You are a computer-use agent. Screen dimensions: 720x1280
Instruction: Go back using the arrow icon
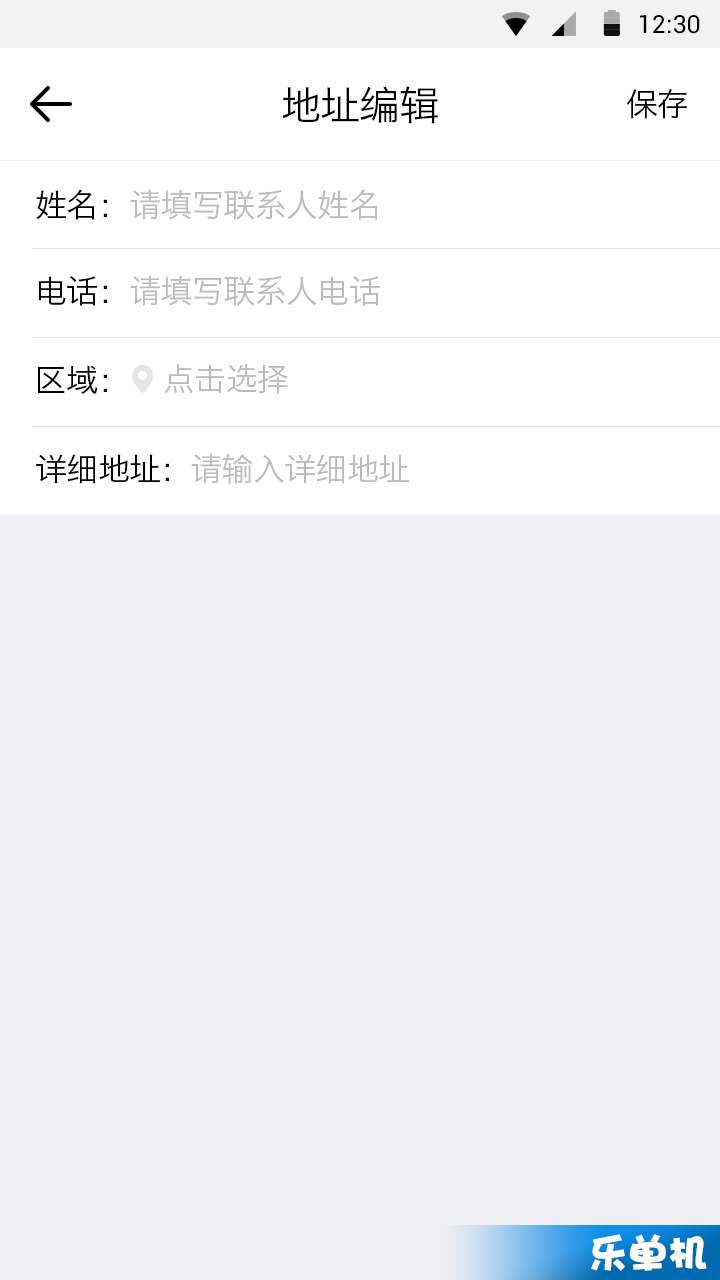coord(50,104)
